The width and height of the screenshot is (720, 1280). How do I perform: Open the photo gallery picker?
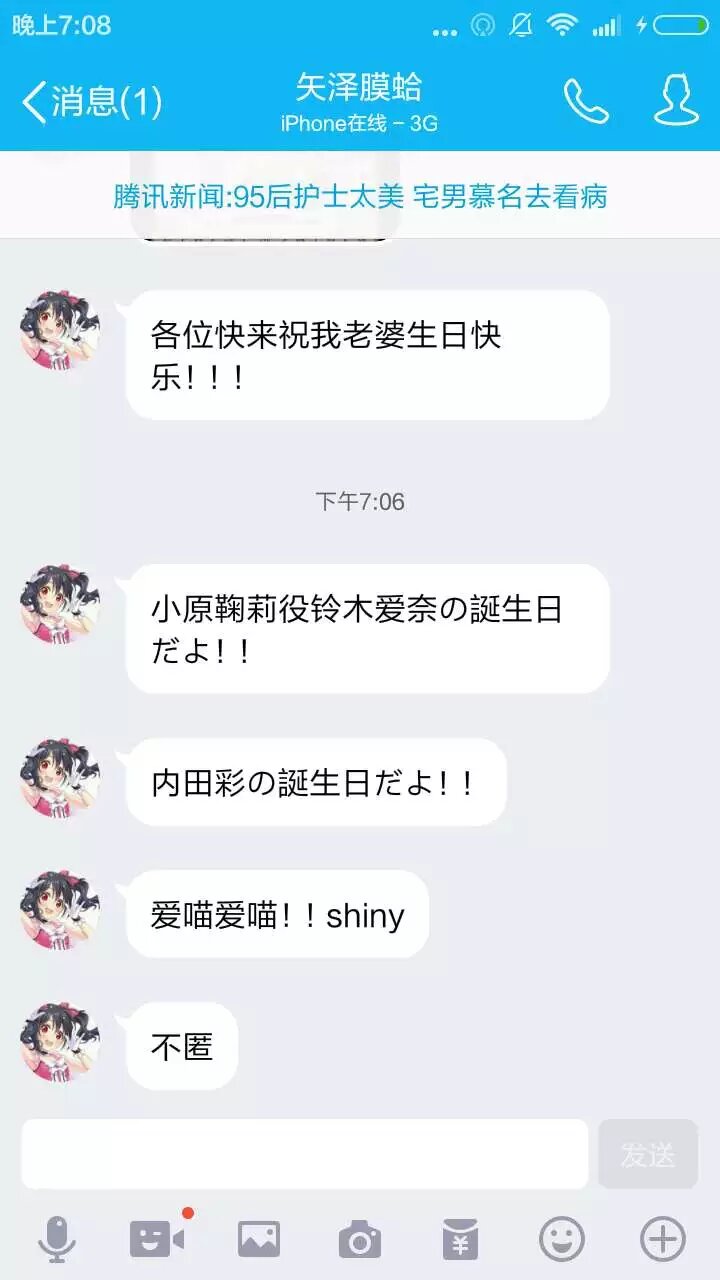tap(259, 1240)
